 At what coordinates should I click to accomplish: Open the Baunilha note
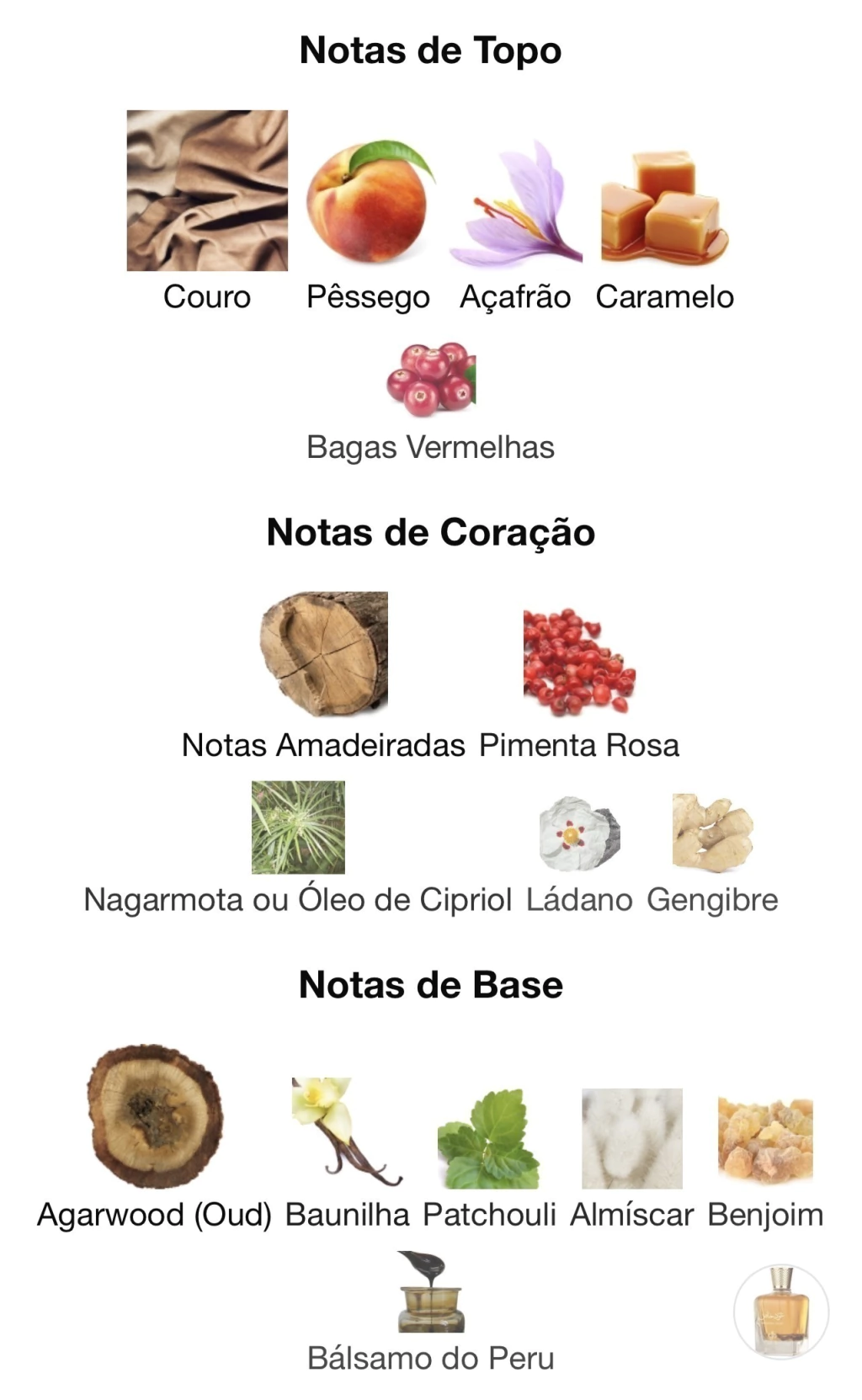pos(347,1131)
